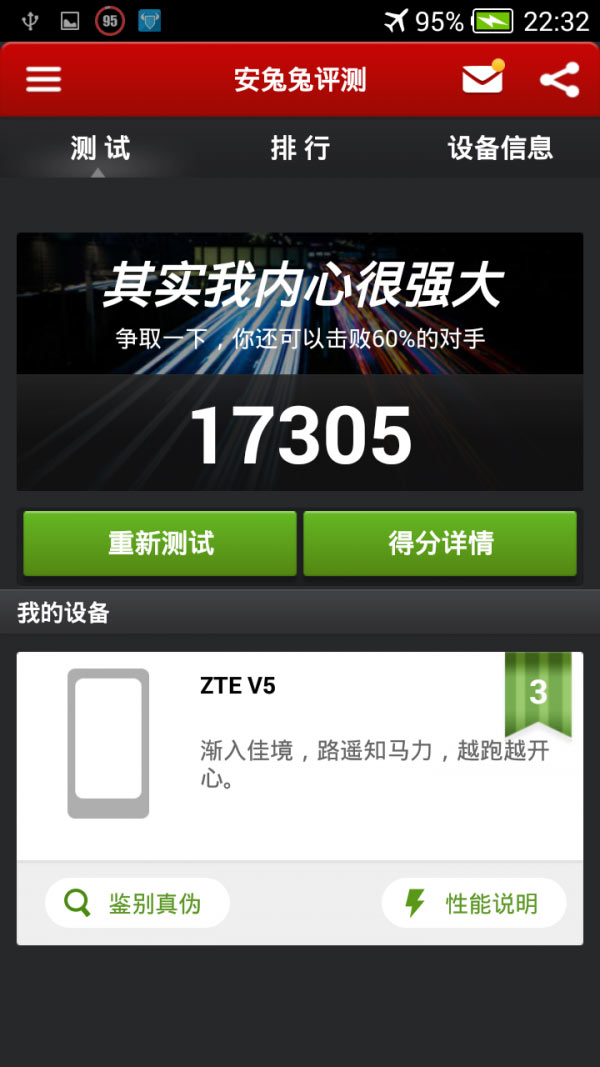The height and width of the screenshot is (1067, 600).
Task: Open the messages envelope icon
Action: pos(482,79)
